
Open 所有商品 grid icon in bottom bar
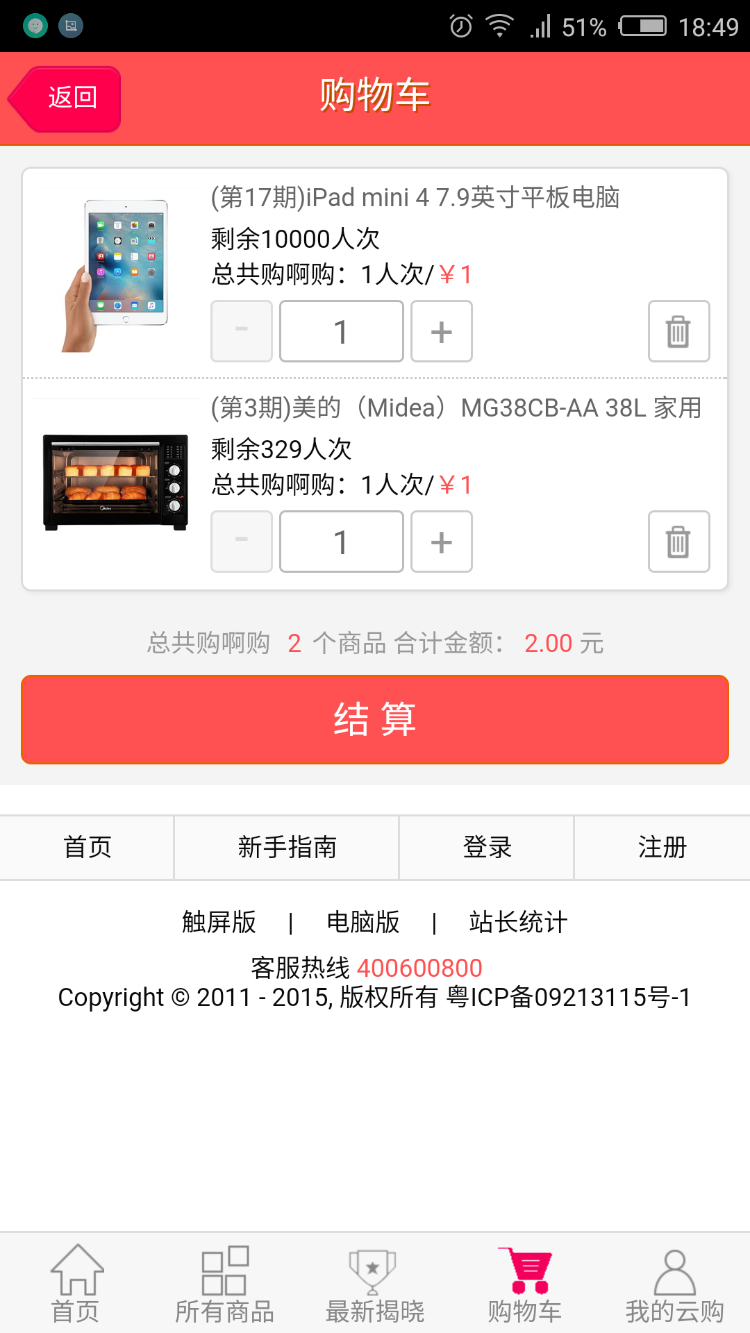pyautogui.click(x=223, y=1283)
